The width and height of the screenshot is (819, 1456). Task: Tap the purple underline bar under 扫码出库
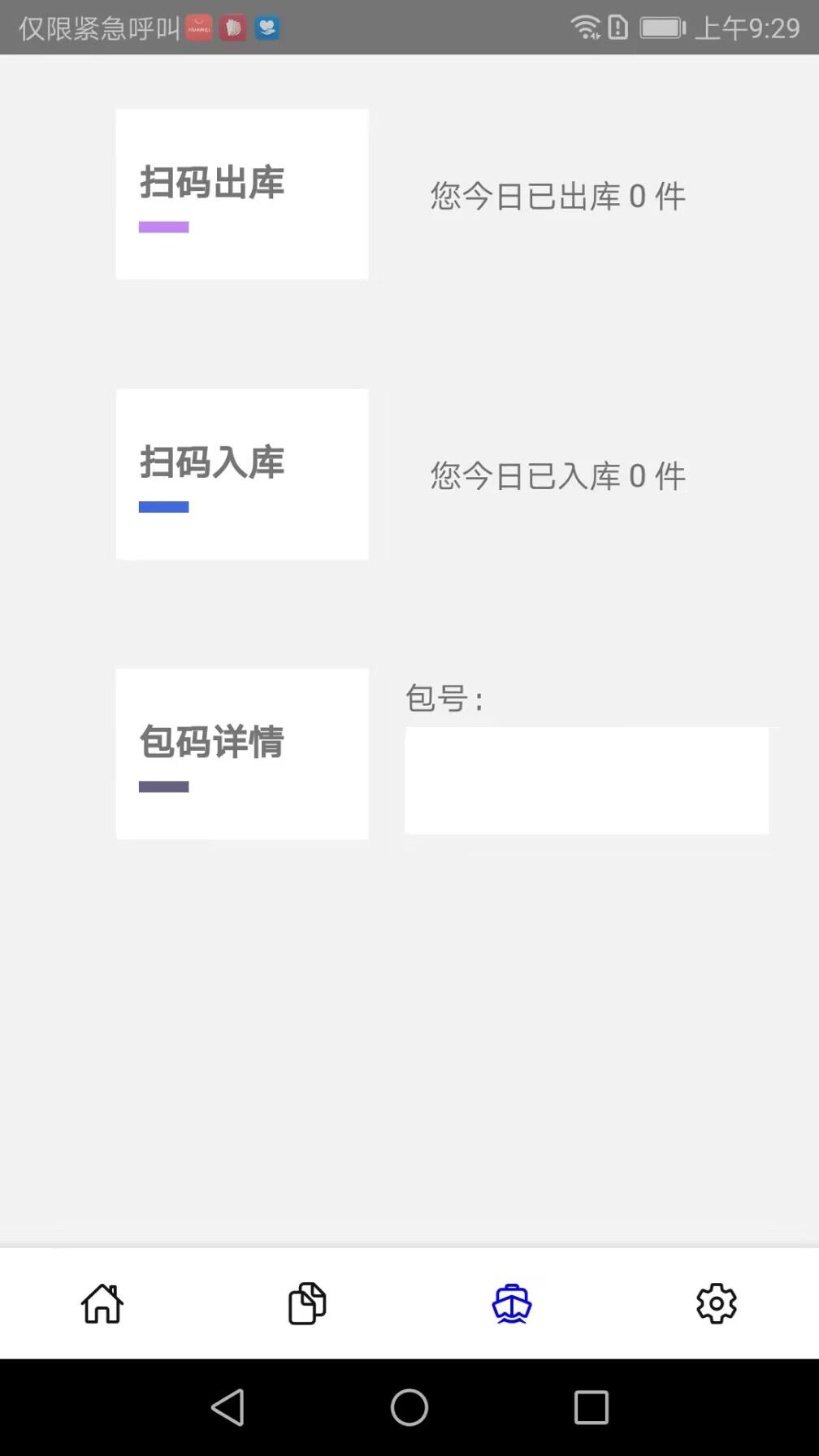(x=163, y=226)
